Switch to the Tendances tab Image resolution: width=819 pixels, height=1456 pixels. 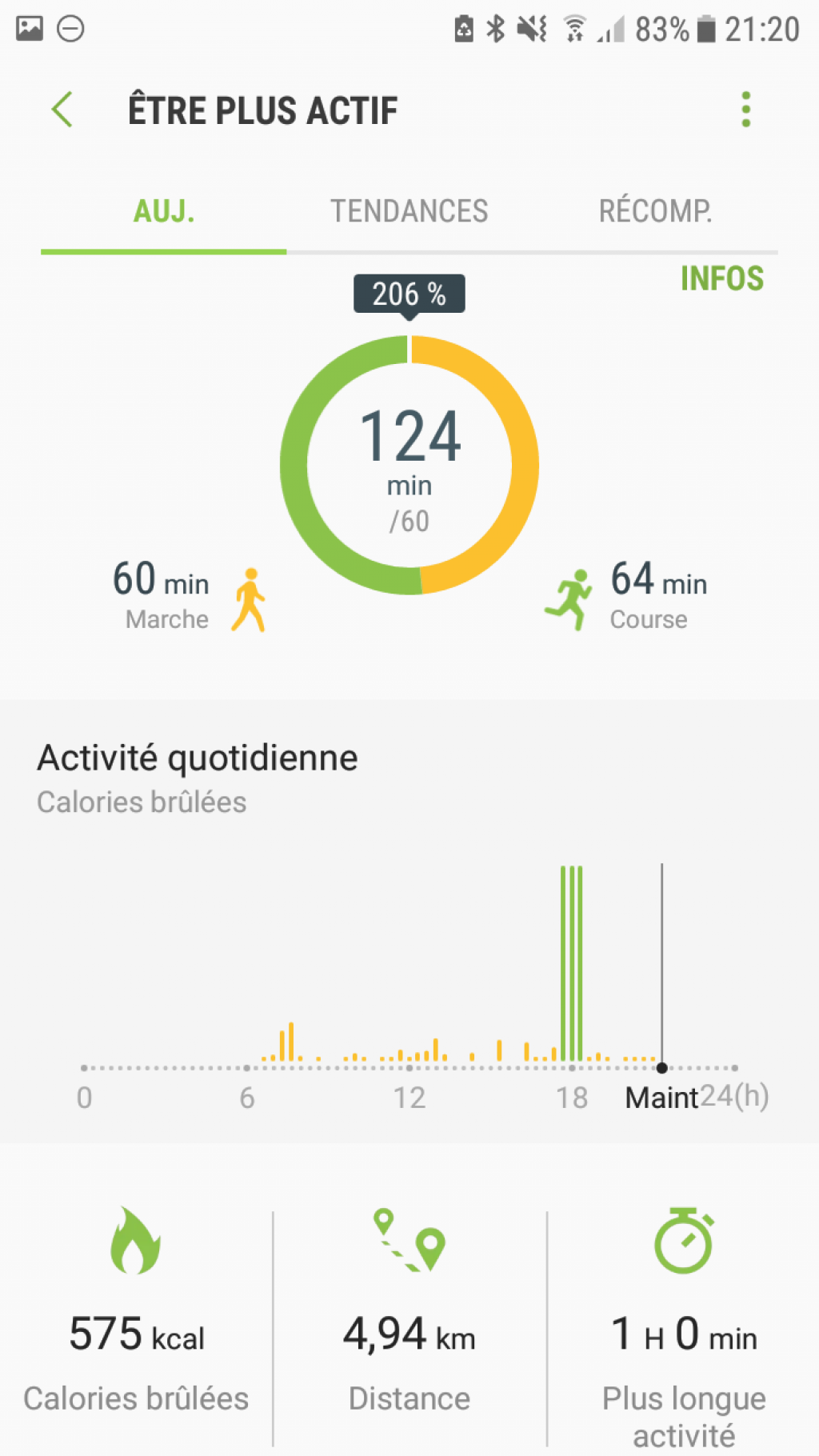[409, 211]
